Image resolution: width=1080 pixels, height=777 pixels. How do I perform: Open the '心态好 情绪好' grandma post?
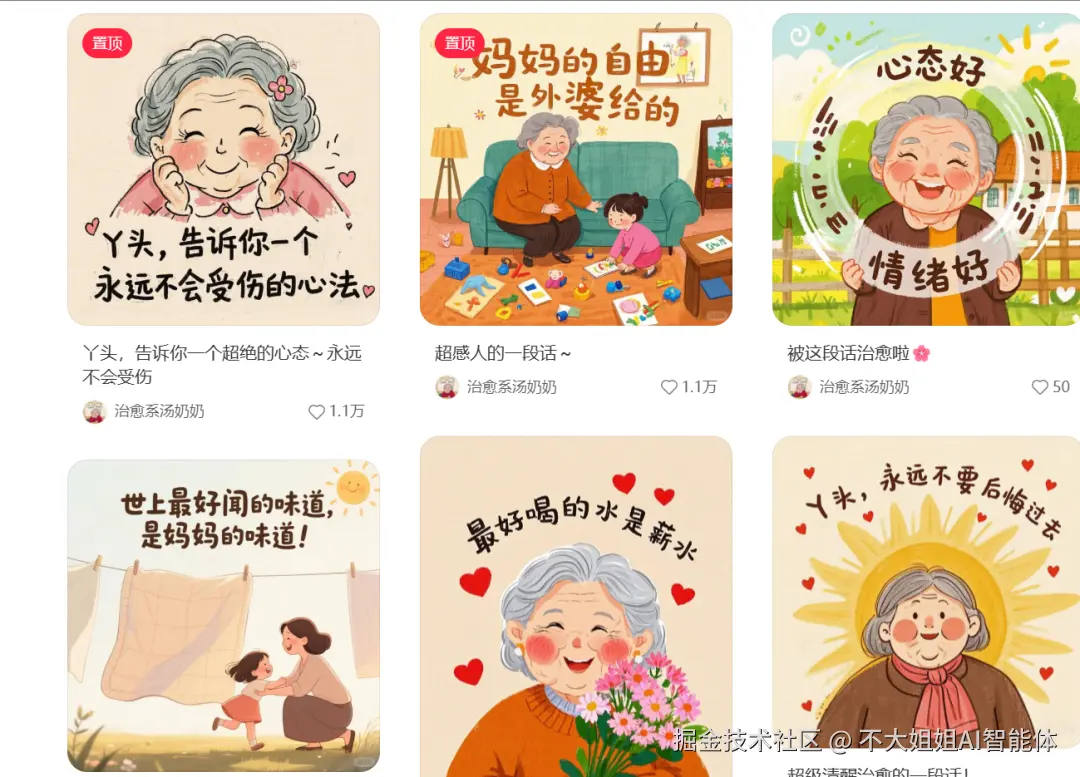tap(926, 170)
